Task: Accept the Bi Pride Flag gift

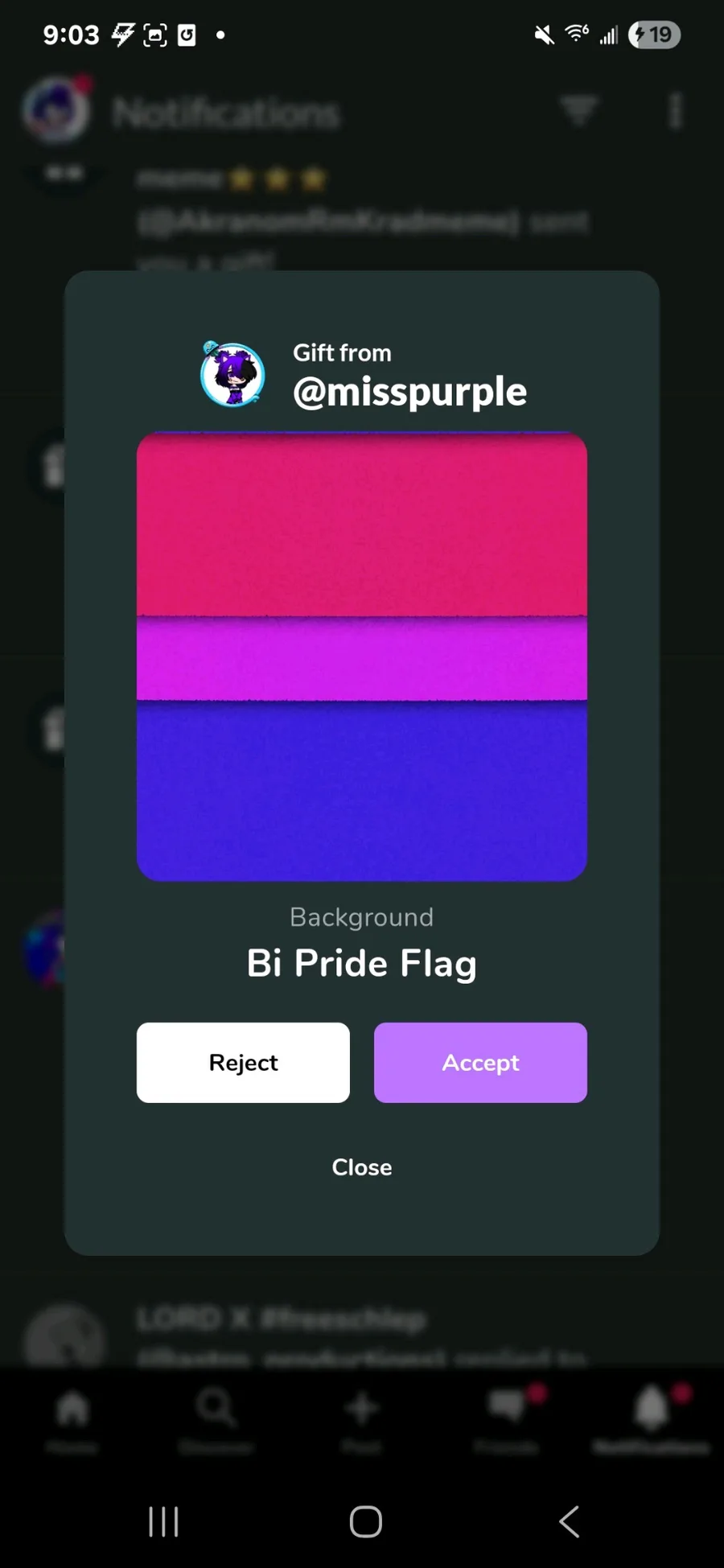Action: click(x=480, y=1062)
